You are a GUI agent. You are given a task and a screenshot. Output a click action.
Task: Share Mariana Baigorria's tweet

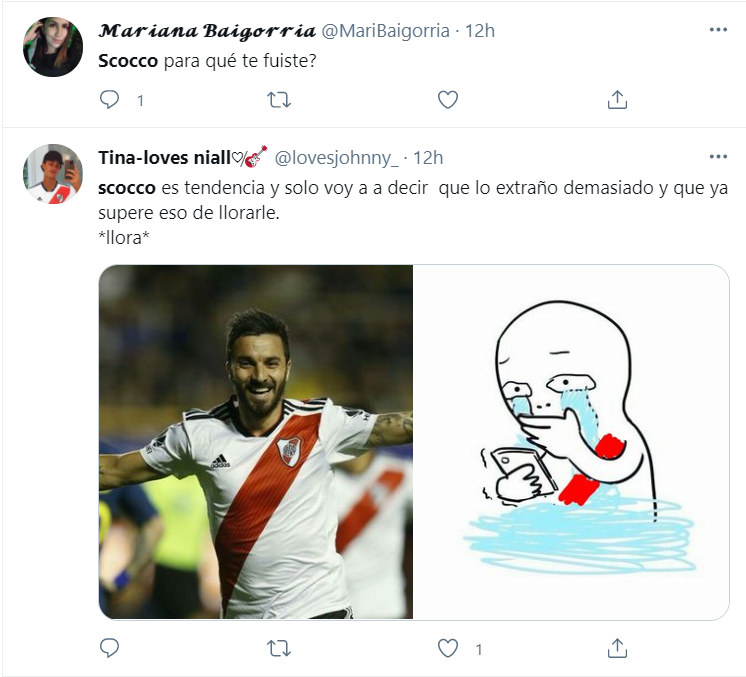617,99
